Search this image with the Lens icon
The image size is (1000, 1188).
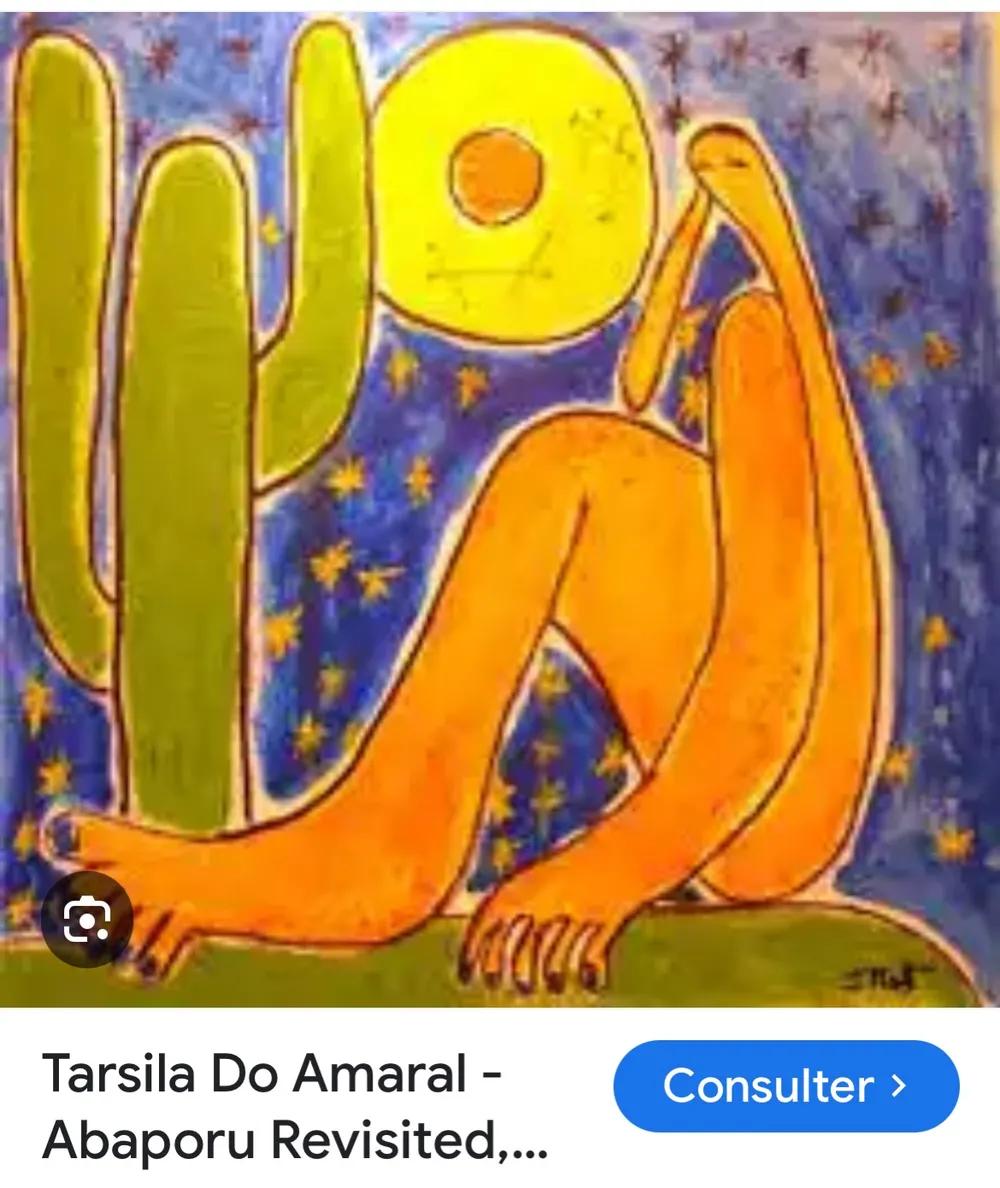coord(85,920)
